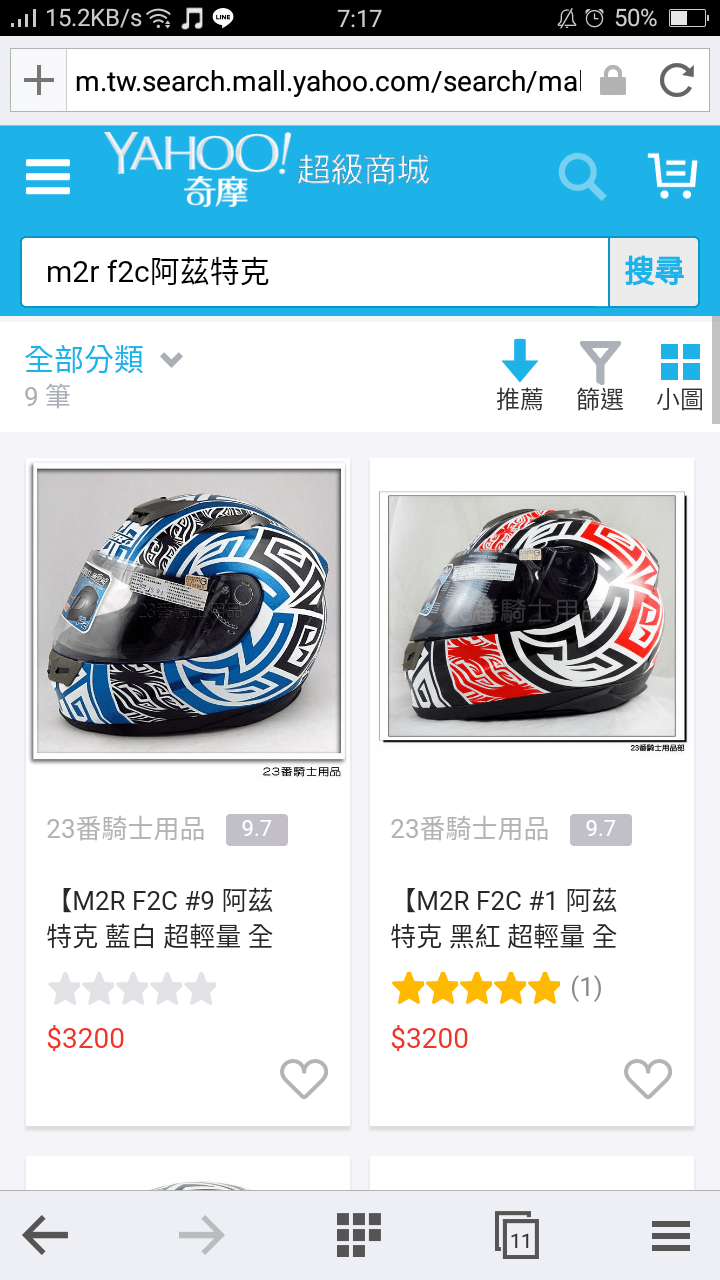Reload the page with the refresh icon
This screenshot has width=720, height=1280.
coord(674,80)
